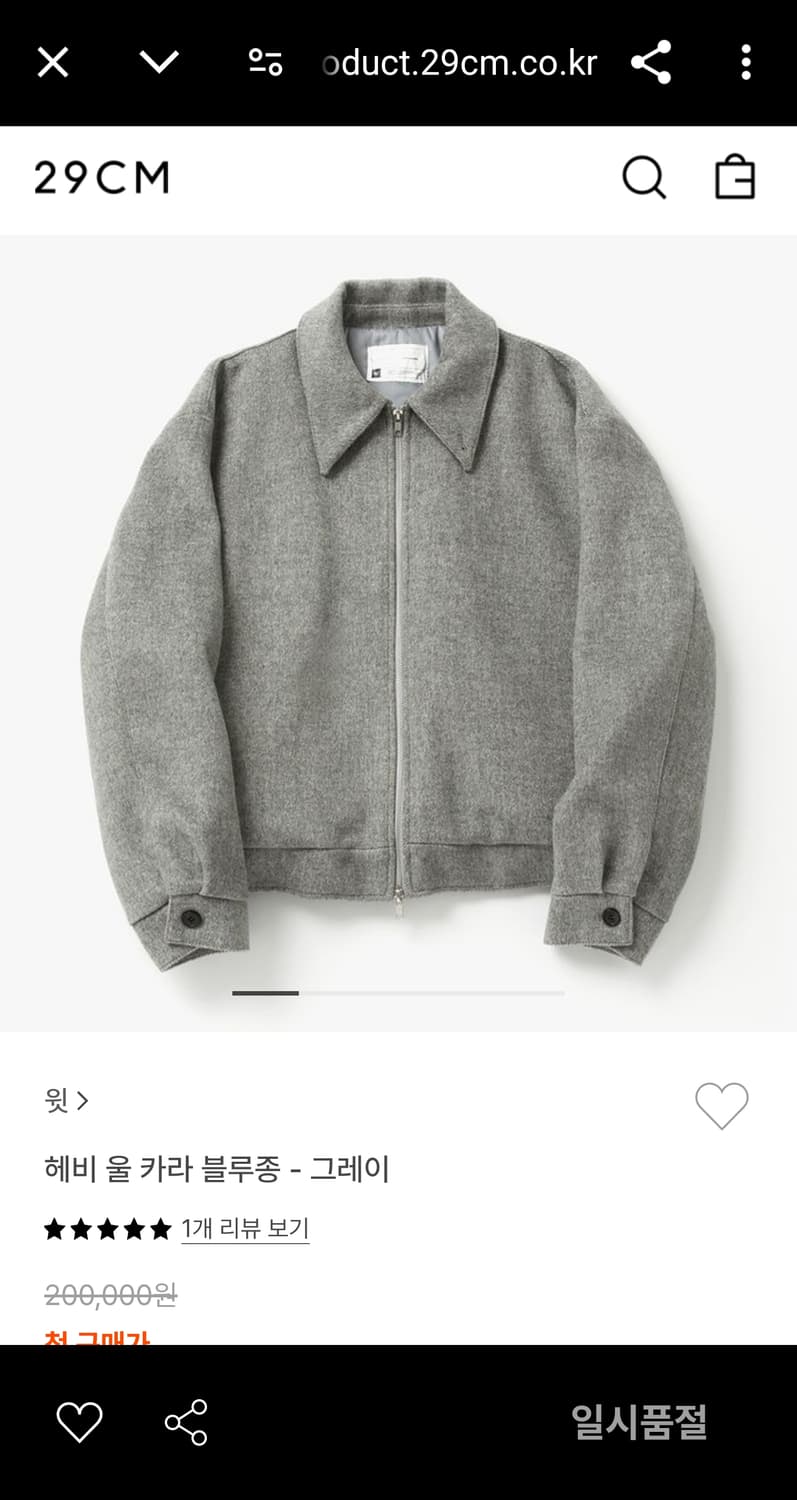This screenshot has width=797, height=1500.
Task: Go to the 29CM home logo
Action: click(x=102, y=179)
